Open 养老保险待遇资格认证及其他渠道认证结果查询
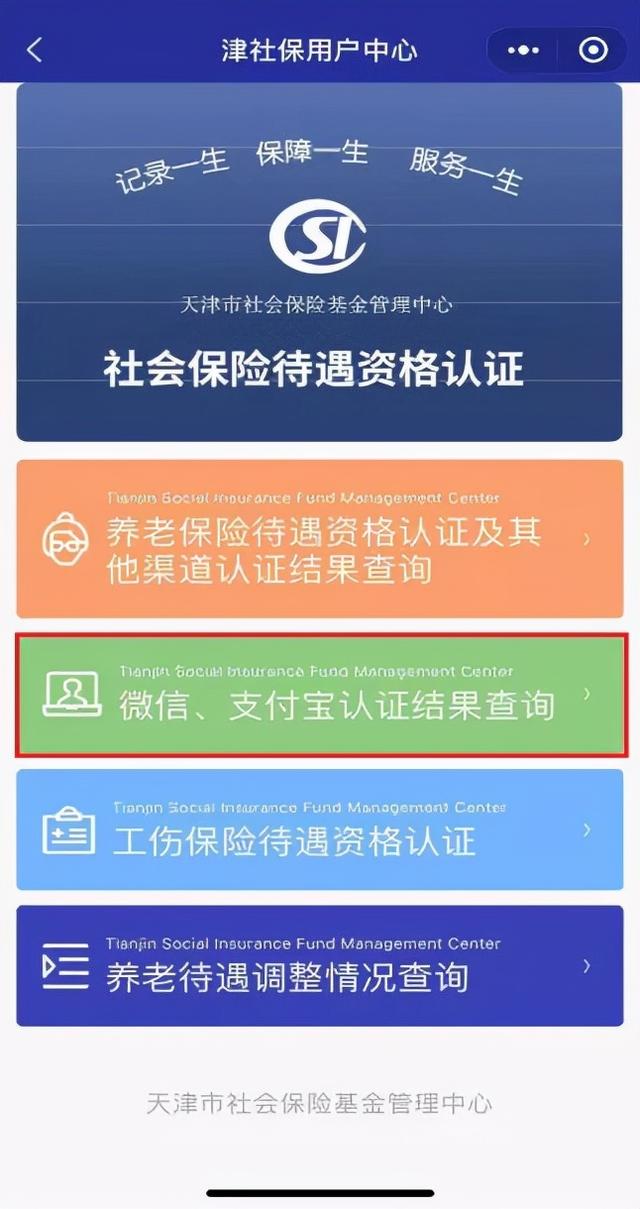Image resolution: width=640 pixels, height=1209 pixels. click(320, 539)
